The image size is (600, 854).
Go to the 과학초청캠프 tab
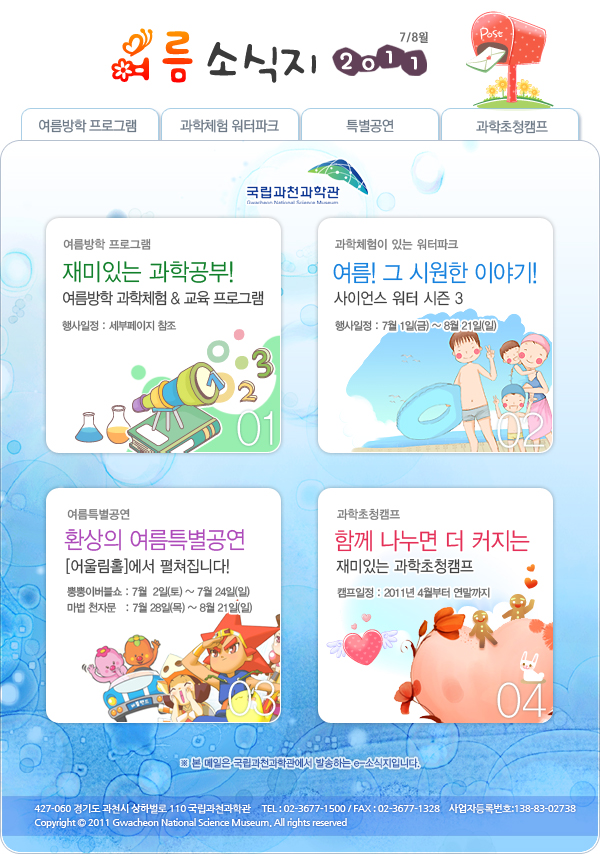[511, 127]
